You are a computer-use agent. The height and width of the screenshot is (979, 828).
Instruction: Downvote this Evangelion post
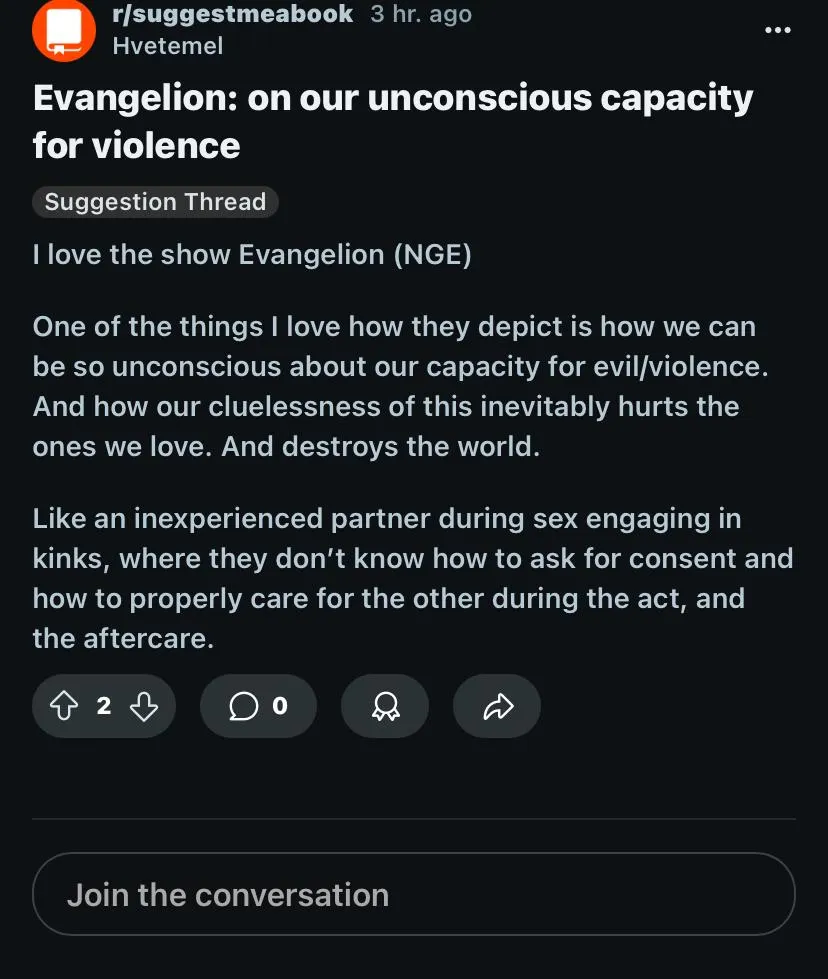pos(144,707)
